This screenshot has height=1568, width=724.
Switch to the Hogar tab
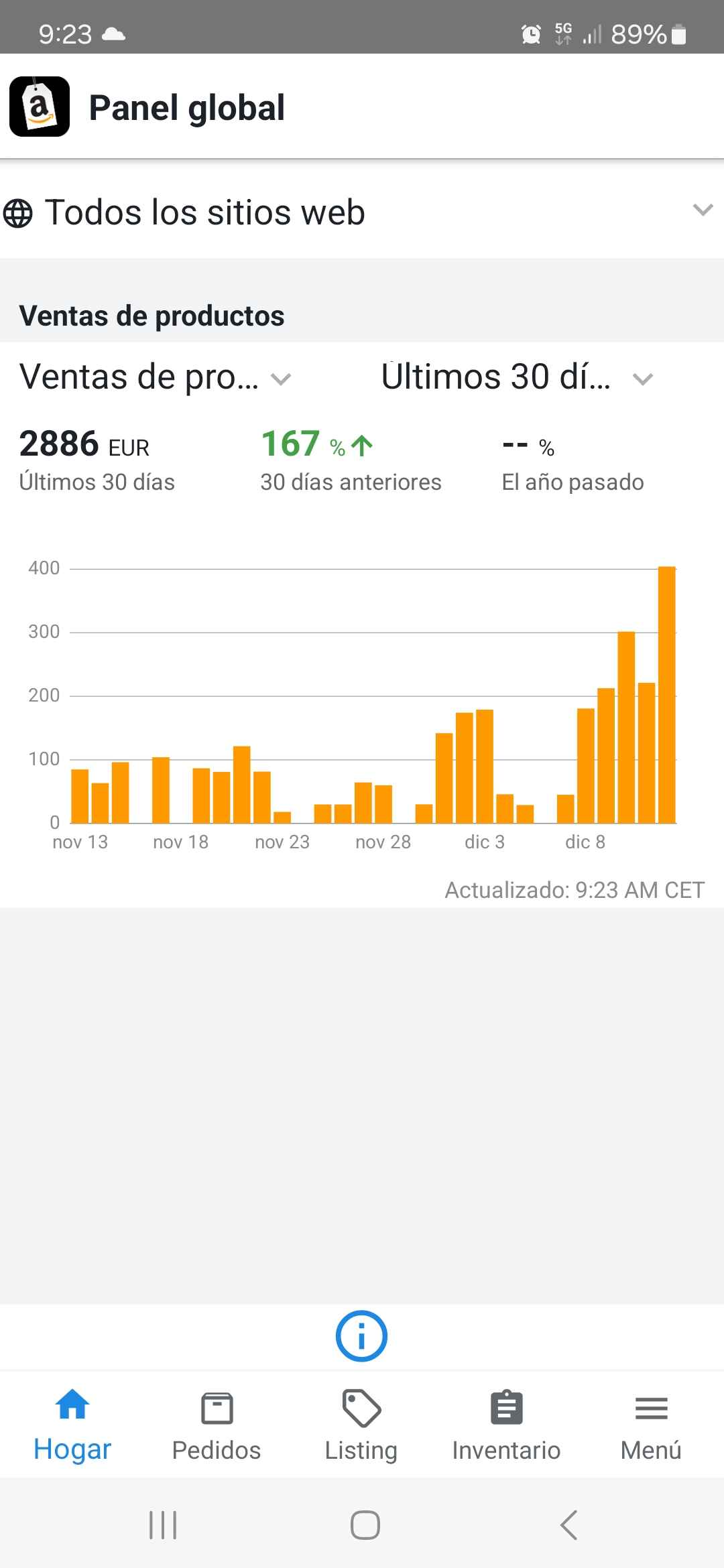coord(72,1425)
